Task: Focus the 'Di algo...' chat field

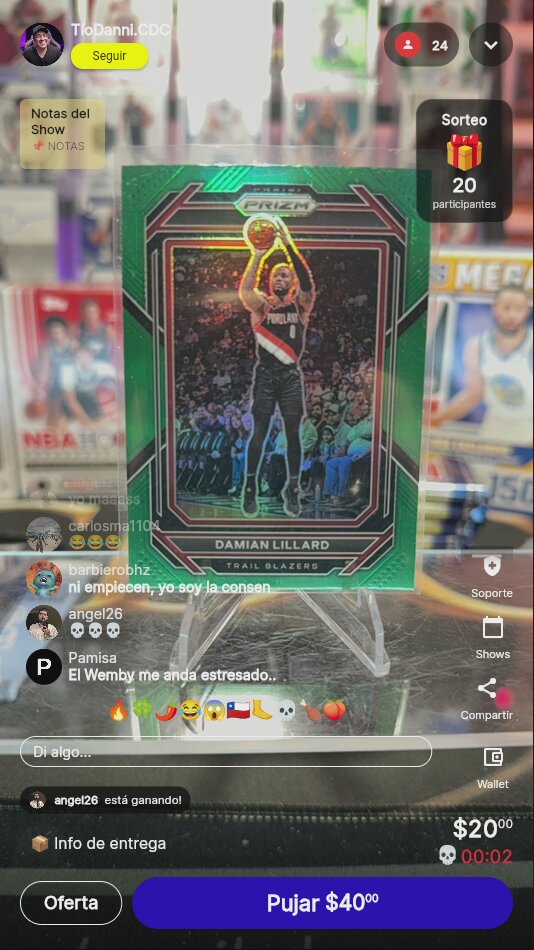Action: [x=225, y=752]
